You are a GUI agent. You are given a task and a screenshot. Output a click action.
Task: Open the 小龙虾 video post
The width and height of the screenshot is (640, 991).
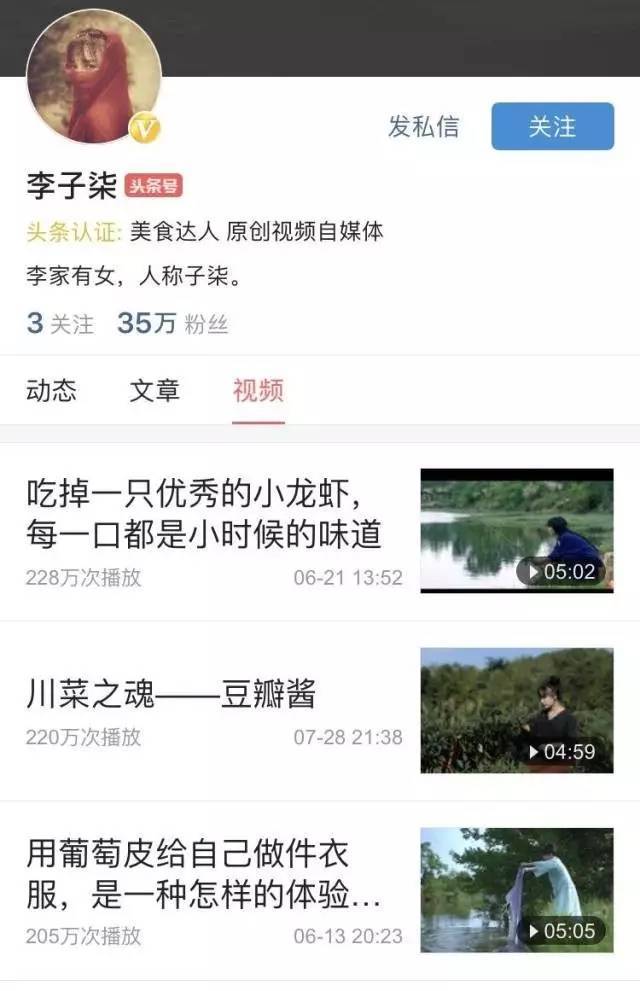[204, 514]
